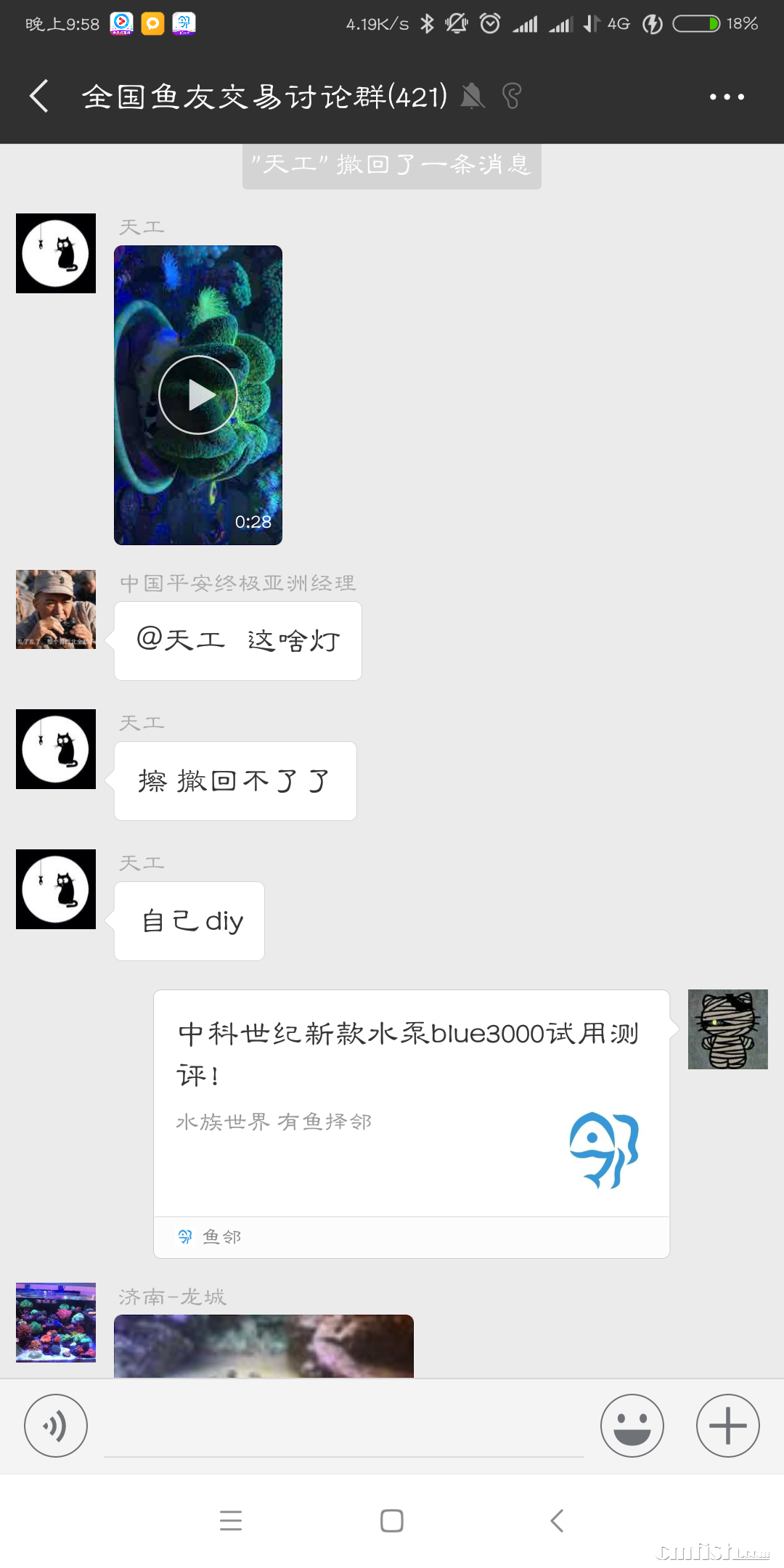Image resolution: width=784 pixels, height=1568 pixels.
Task: Open the image sent by 济南-龙城
Action: (x=264, y=1346)
